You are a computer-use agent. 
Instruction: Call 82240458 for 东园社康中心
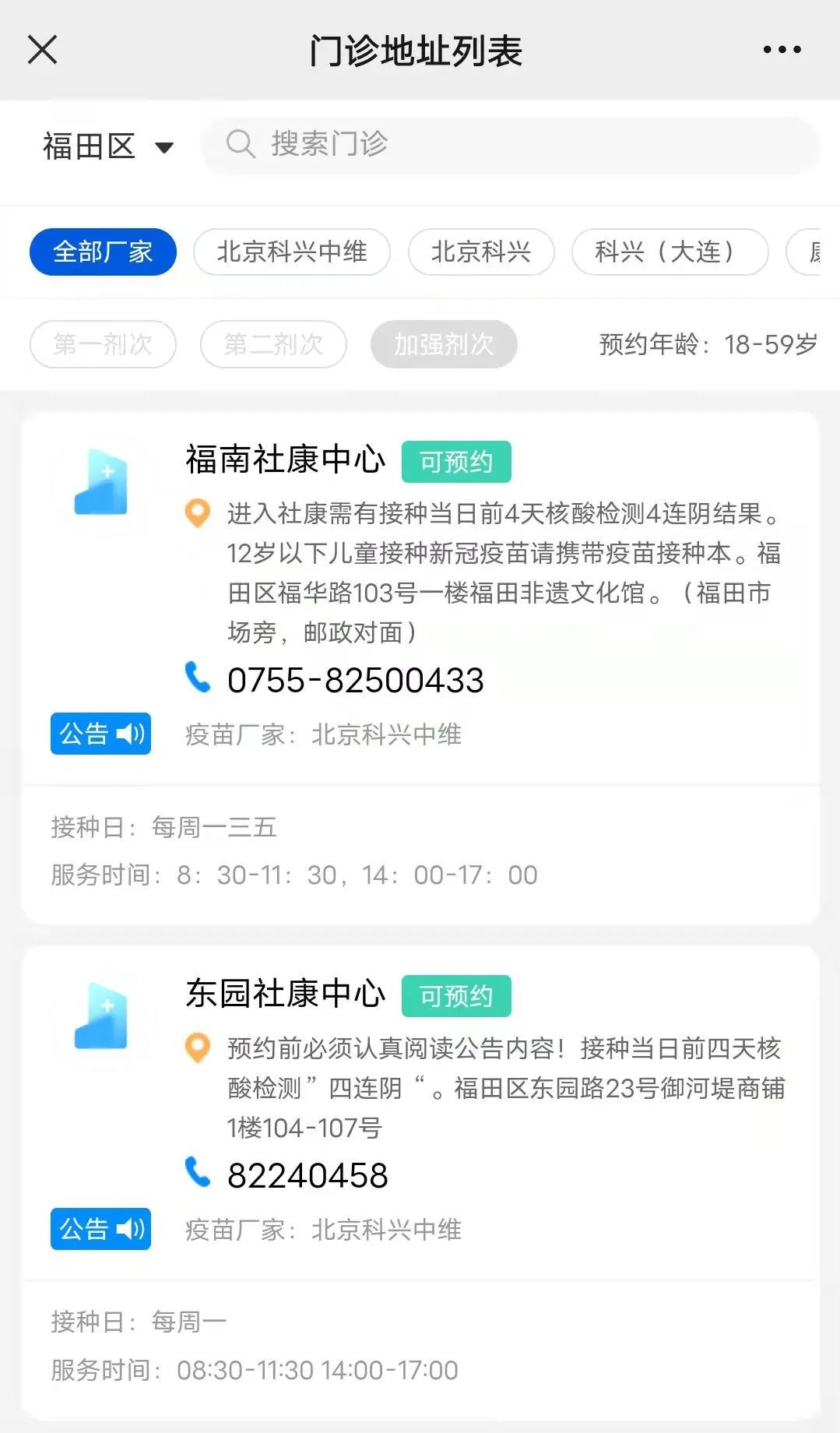coord(308,1176)
